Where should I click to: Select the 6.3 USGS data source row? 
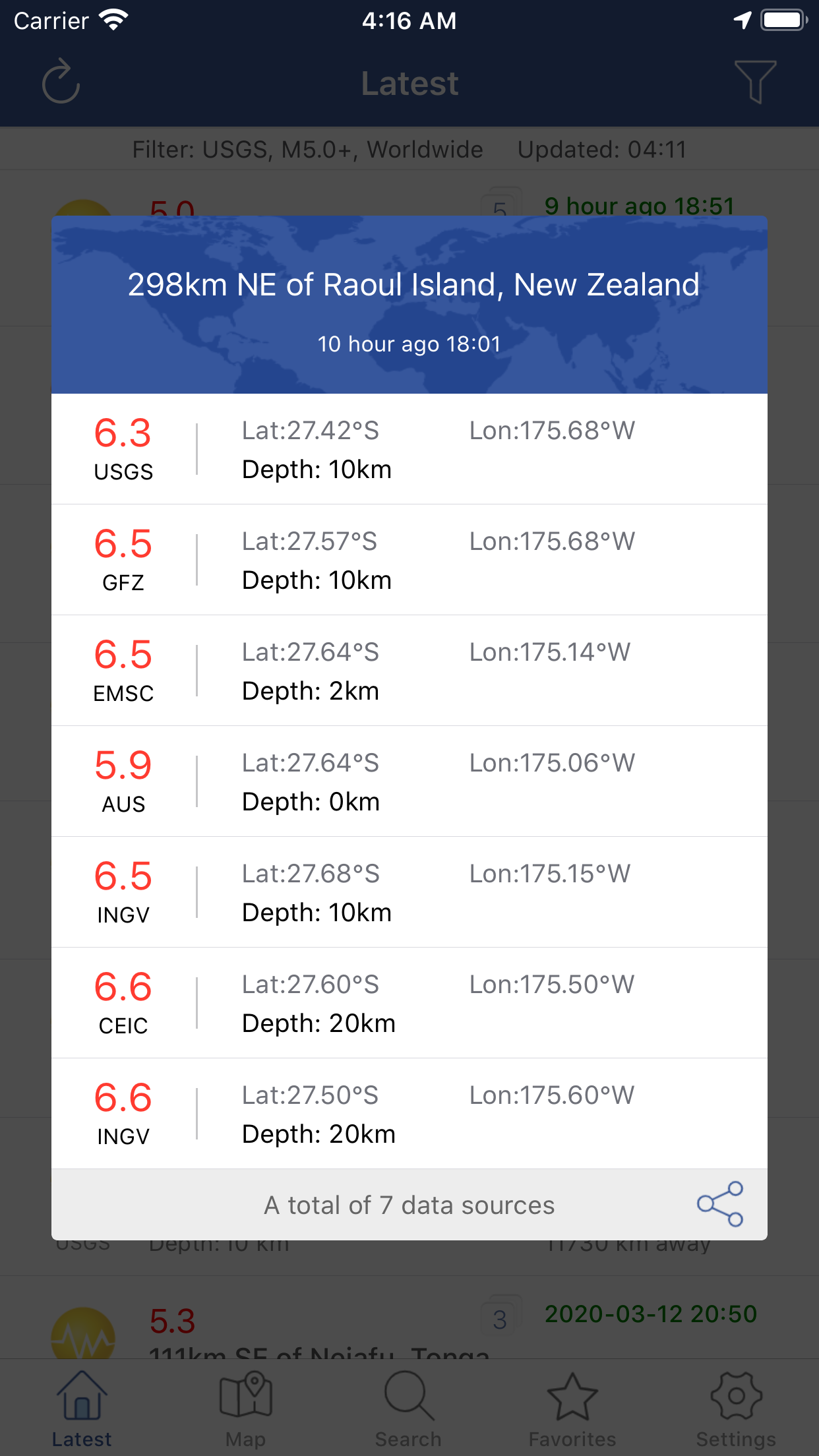point(409,450)
